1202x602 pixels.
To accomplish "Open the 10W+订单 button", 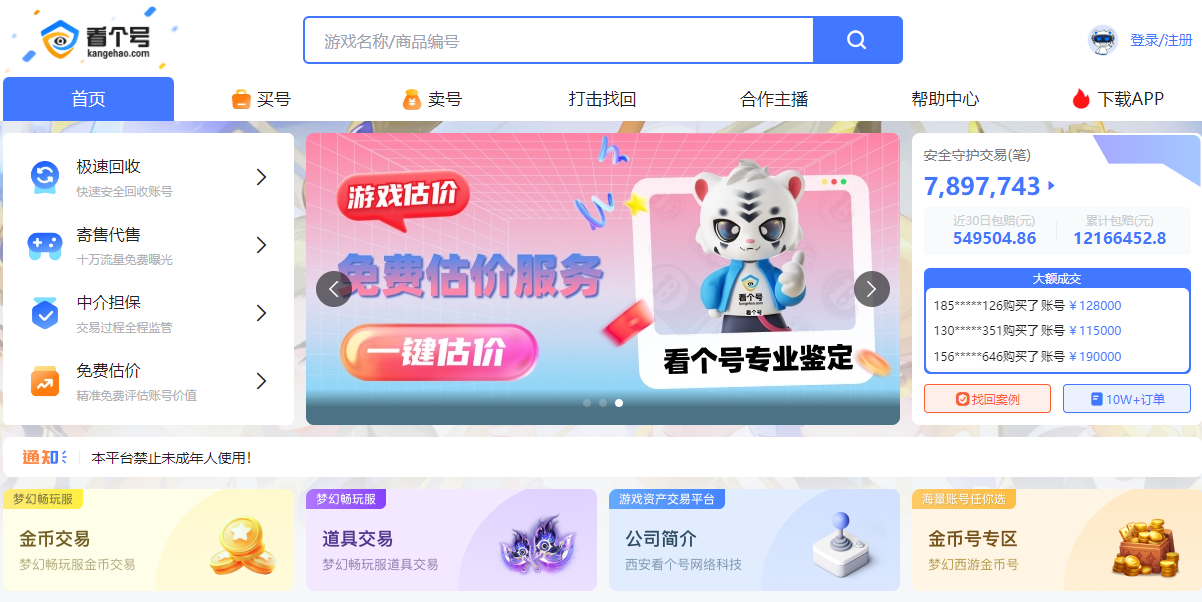I will tap(1126, 399).
